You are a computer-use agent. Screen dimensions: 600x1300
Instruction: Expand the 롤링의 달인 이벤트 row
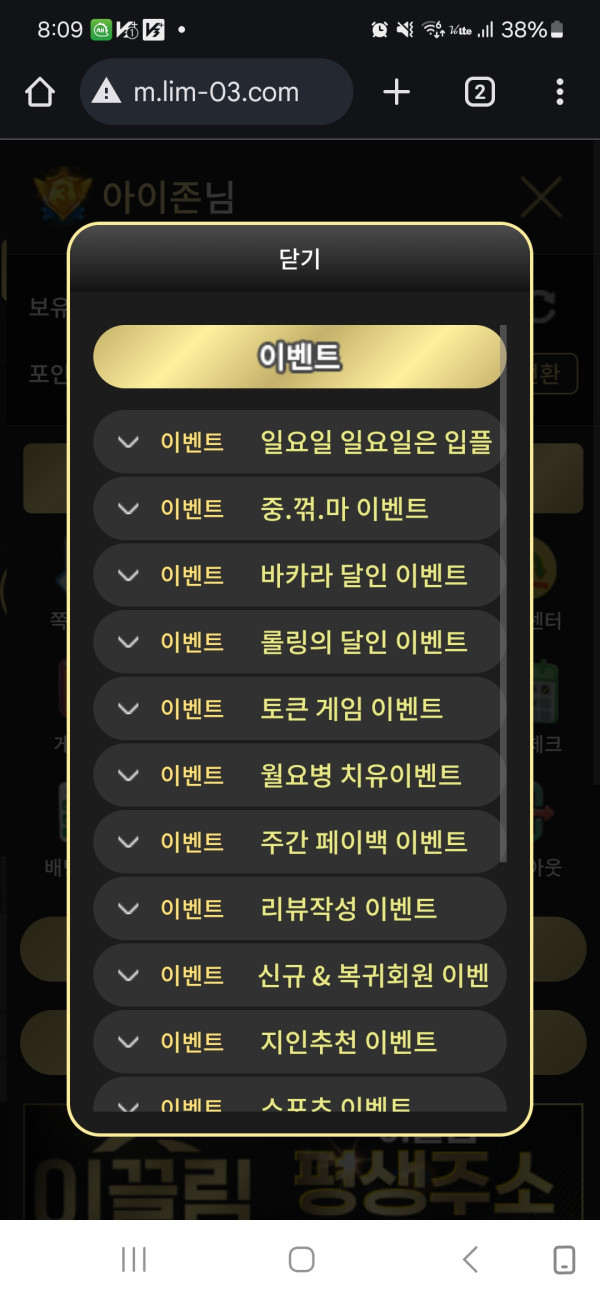coord(299,642)
